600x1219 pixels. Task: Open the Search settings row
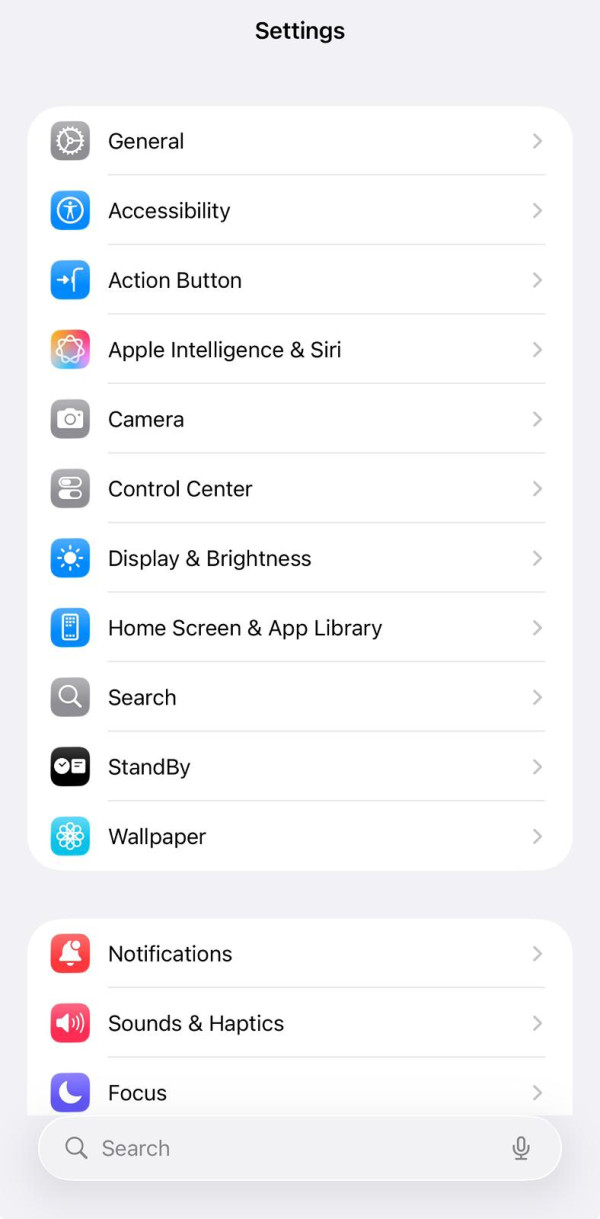[x=300, y=698]
